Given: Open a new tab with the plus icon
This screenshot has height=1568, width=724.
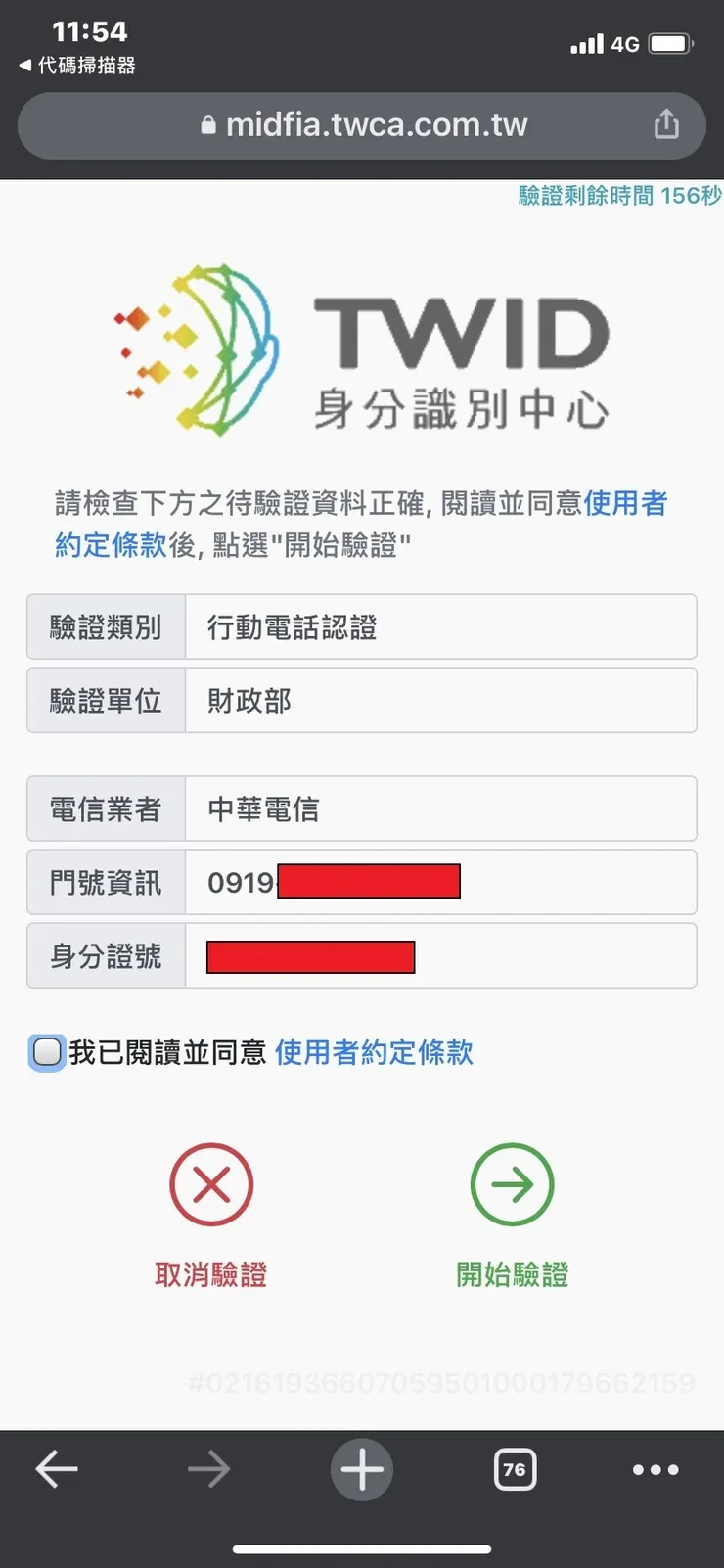Looking at the screenshot, I should [362, 1468].
